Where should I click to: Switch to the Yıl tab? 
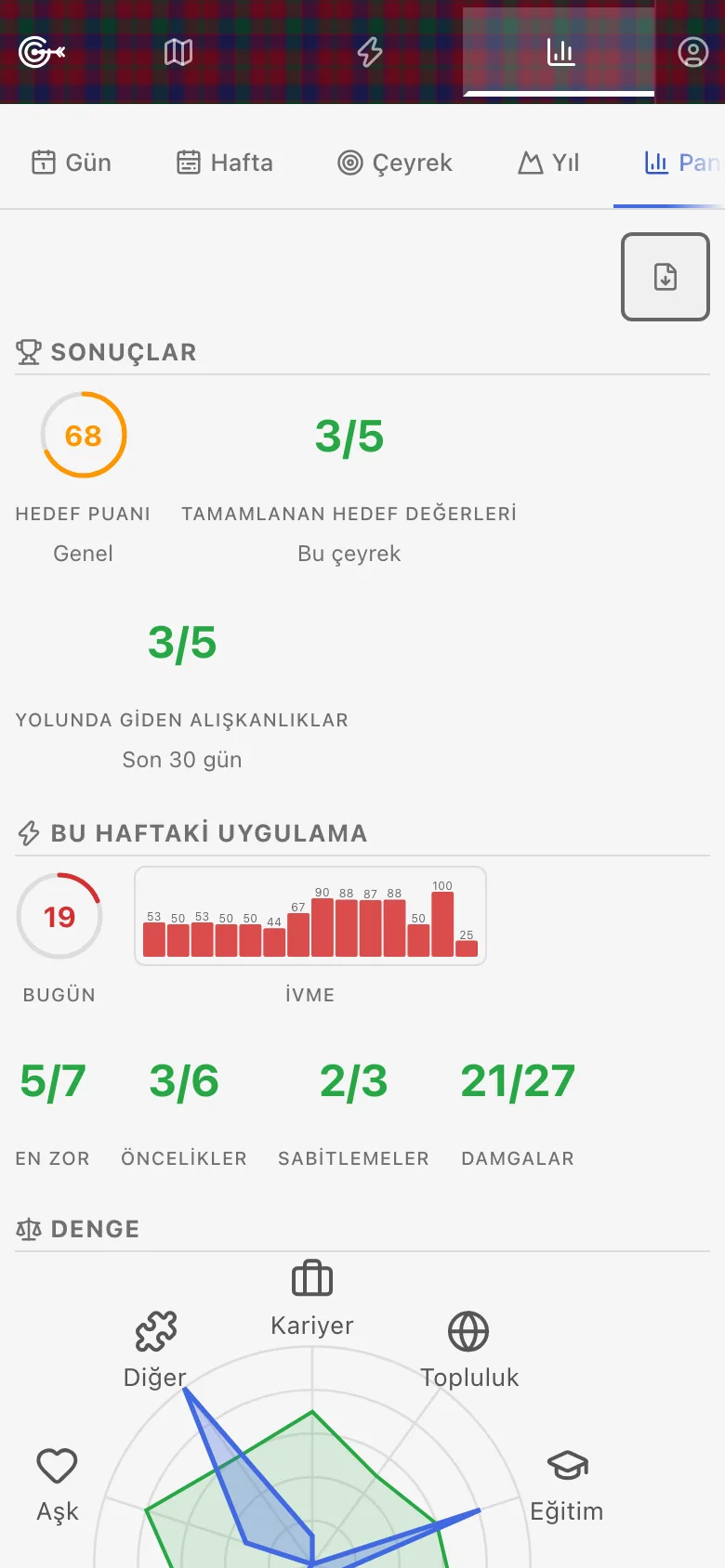548,163
